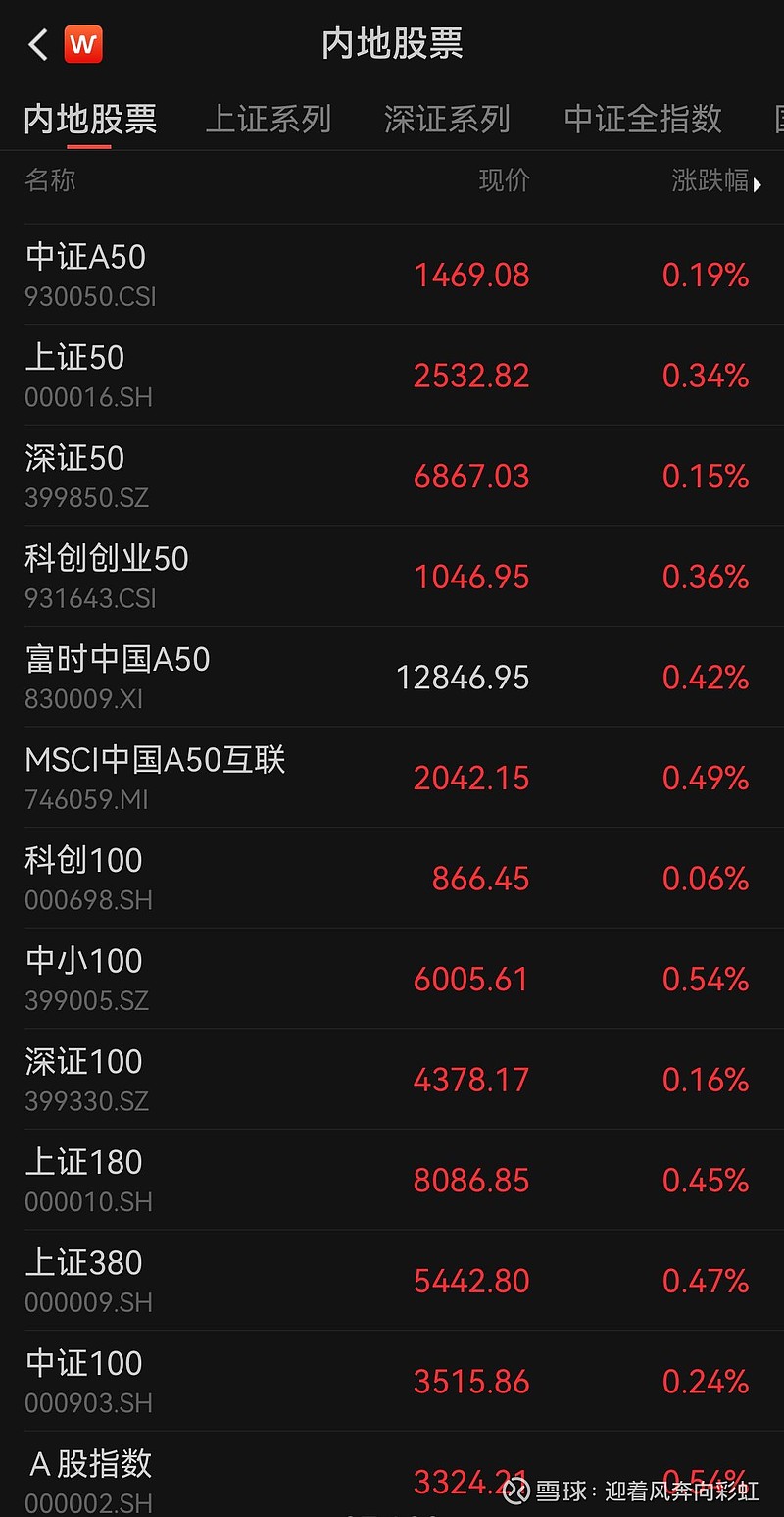Open 科创创业50 index details

pyautogui.click(x=392, y=576)
